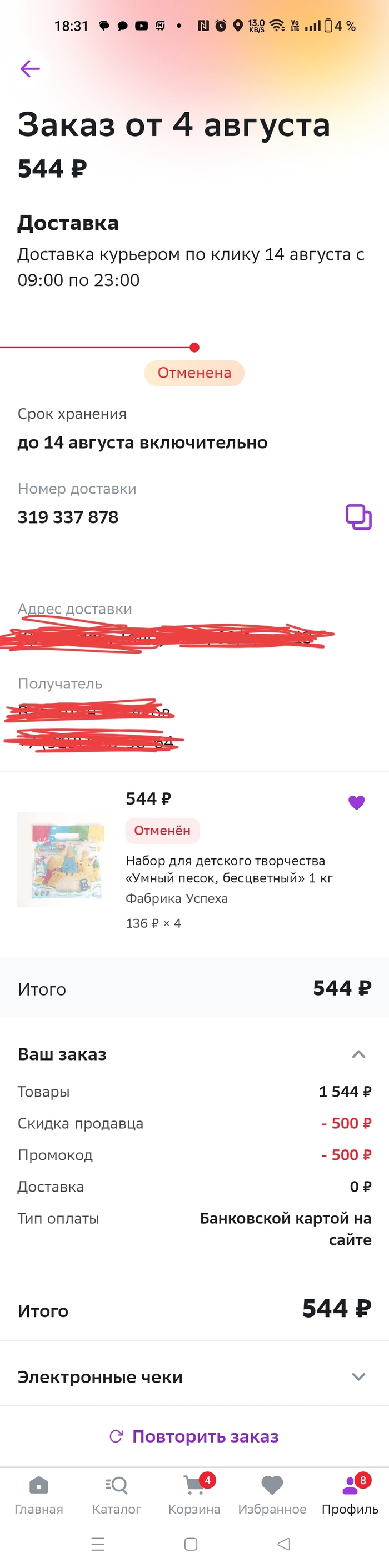The height and width of the screenshot is (1568, 389).
Task: Expand the Электронные чеки section
Action: click(x=358, y=1376)
